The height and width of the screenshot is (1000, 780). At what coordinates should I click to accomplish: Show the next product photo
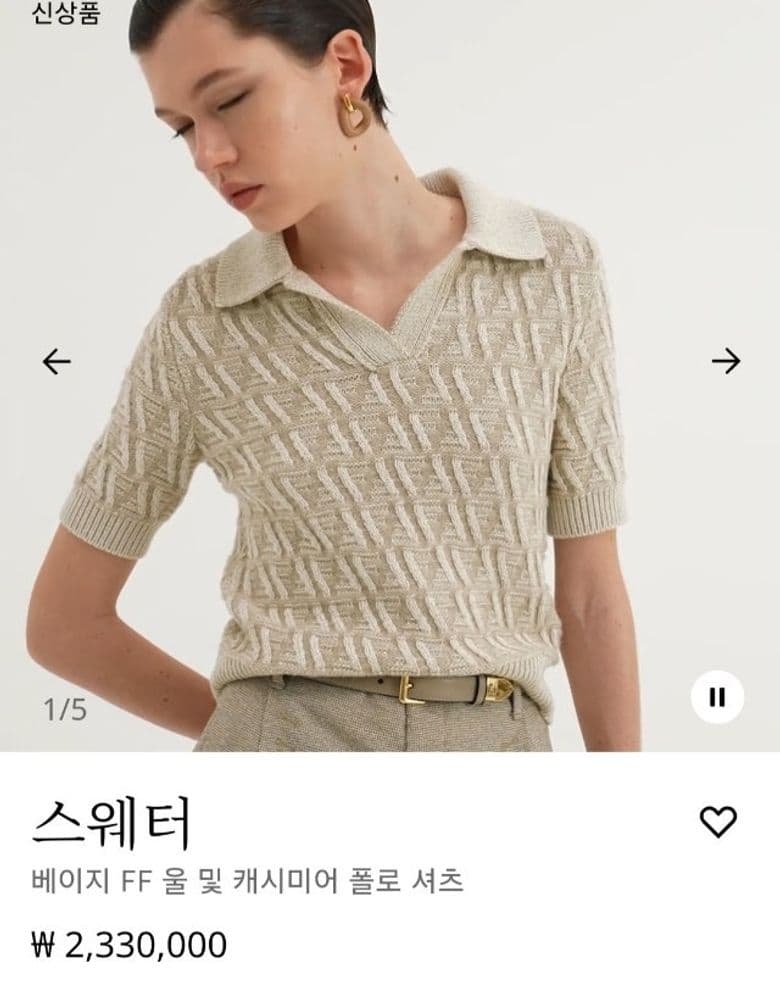tap(725, 361)
